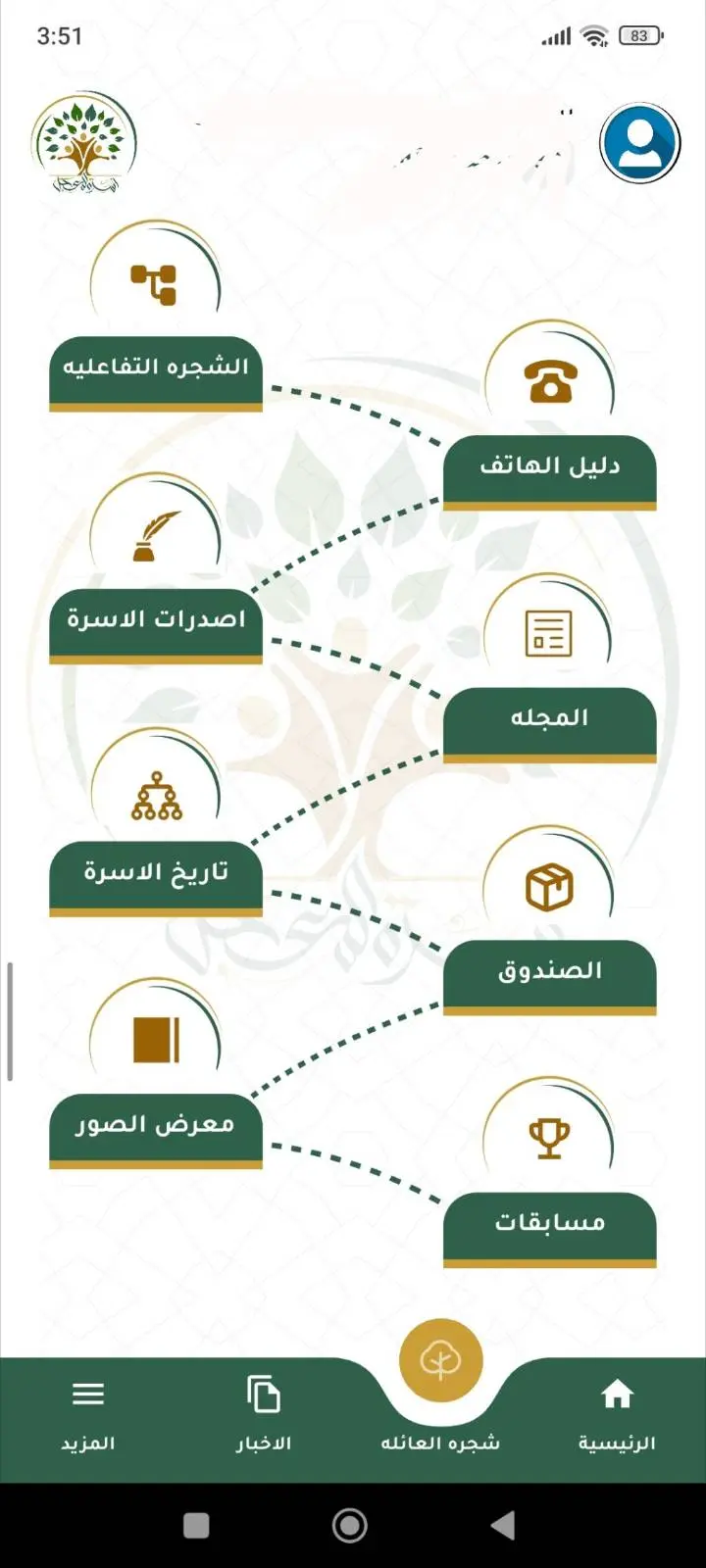Click the user profile avatar

pyautogui.click(x=639, y=142)
